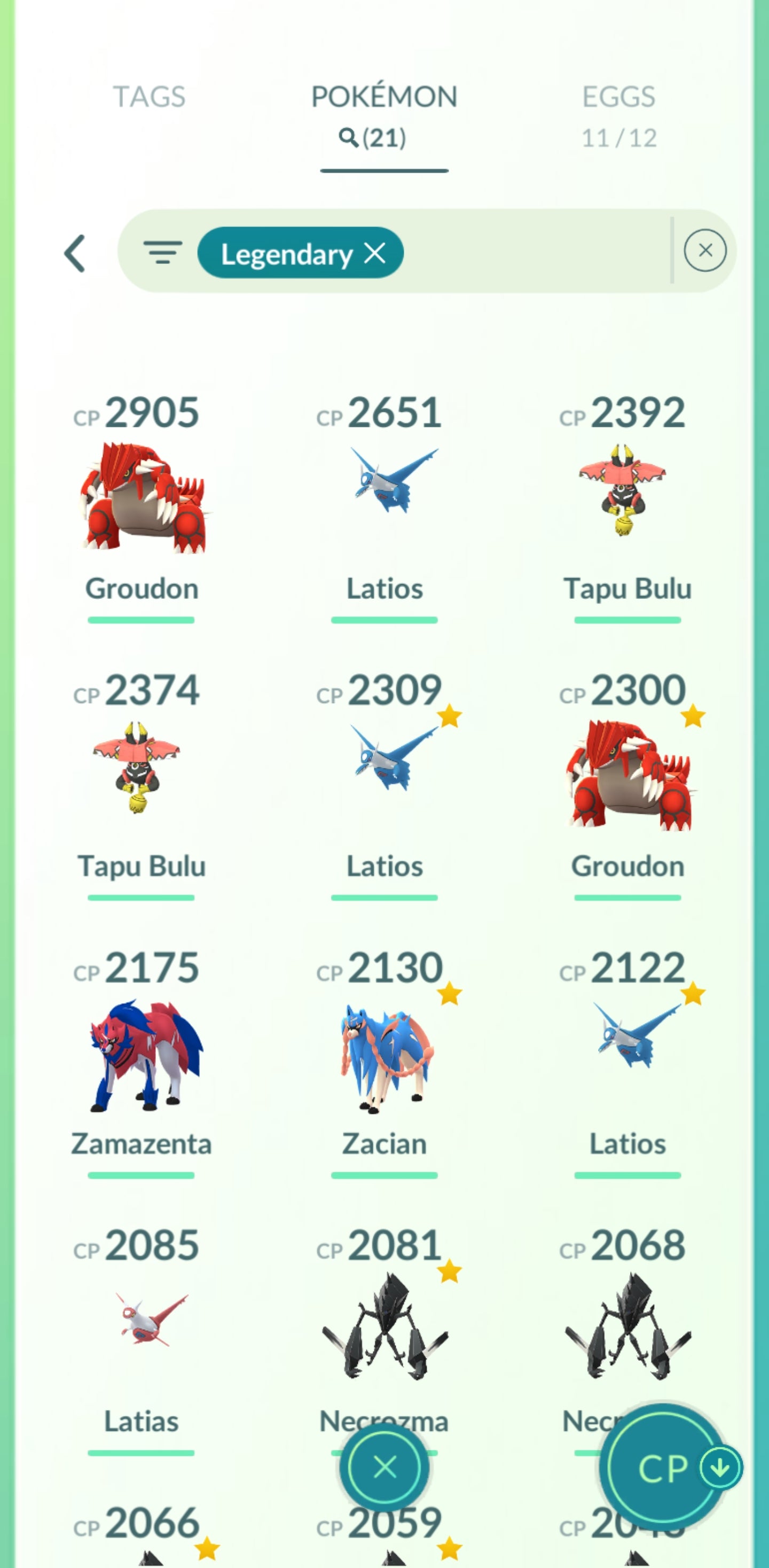Open Necrozma with CP 2081
The width and height of the screenshot is (769, 1568).
[x=384, y=1327]
